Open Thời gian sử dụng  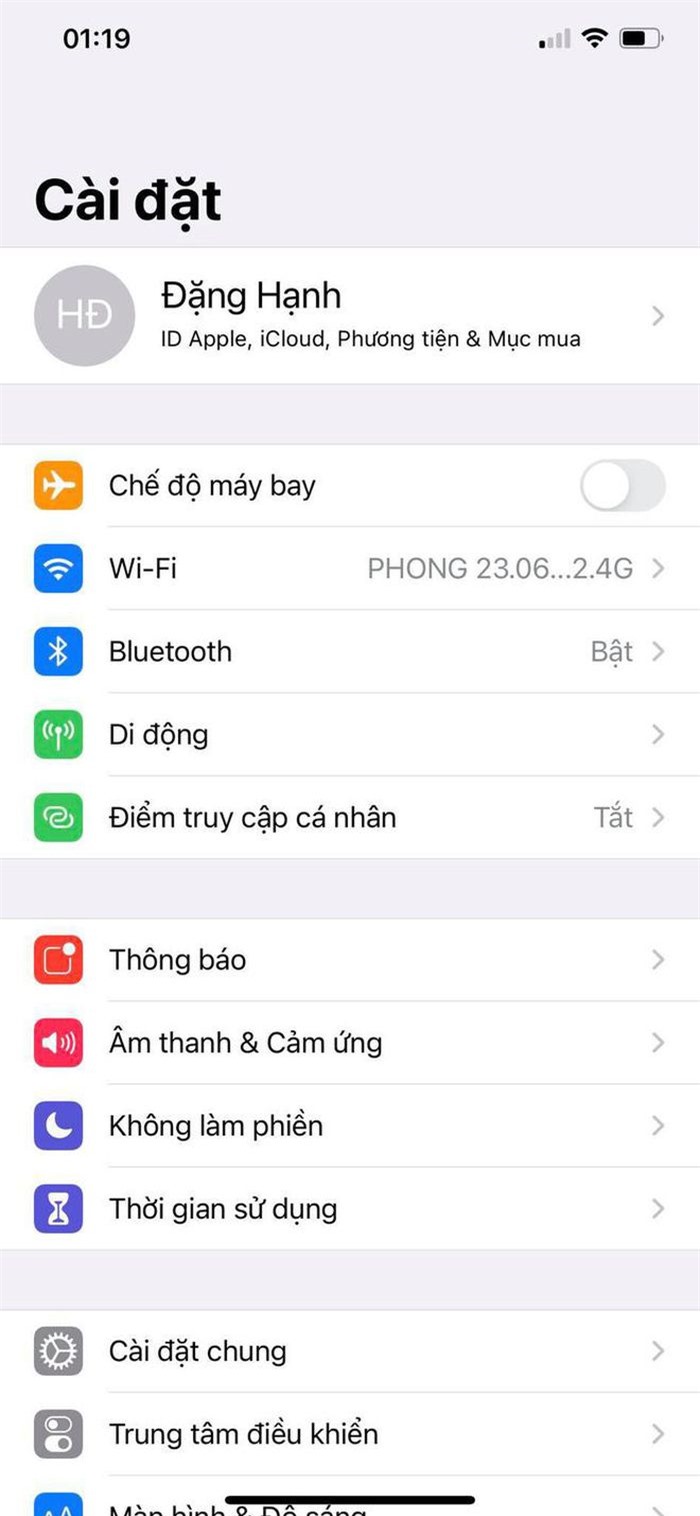point(350,1209)
